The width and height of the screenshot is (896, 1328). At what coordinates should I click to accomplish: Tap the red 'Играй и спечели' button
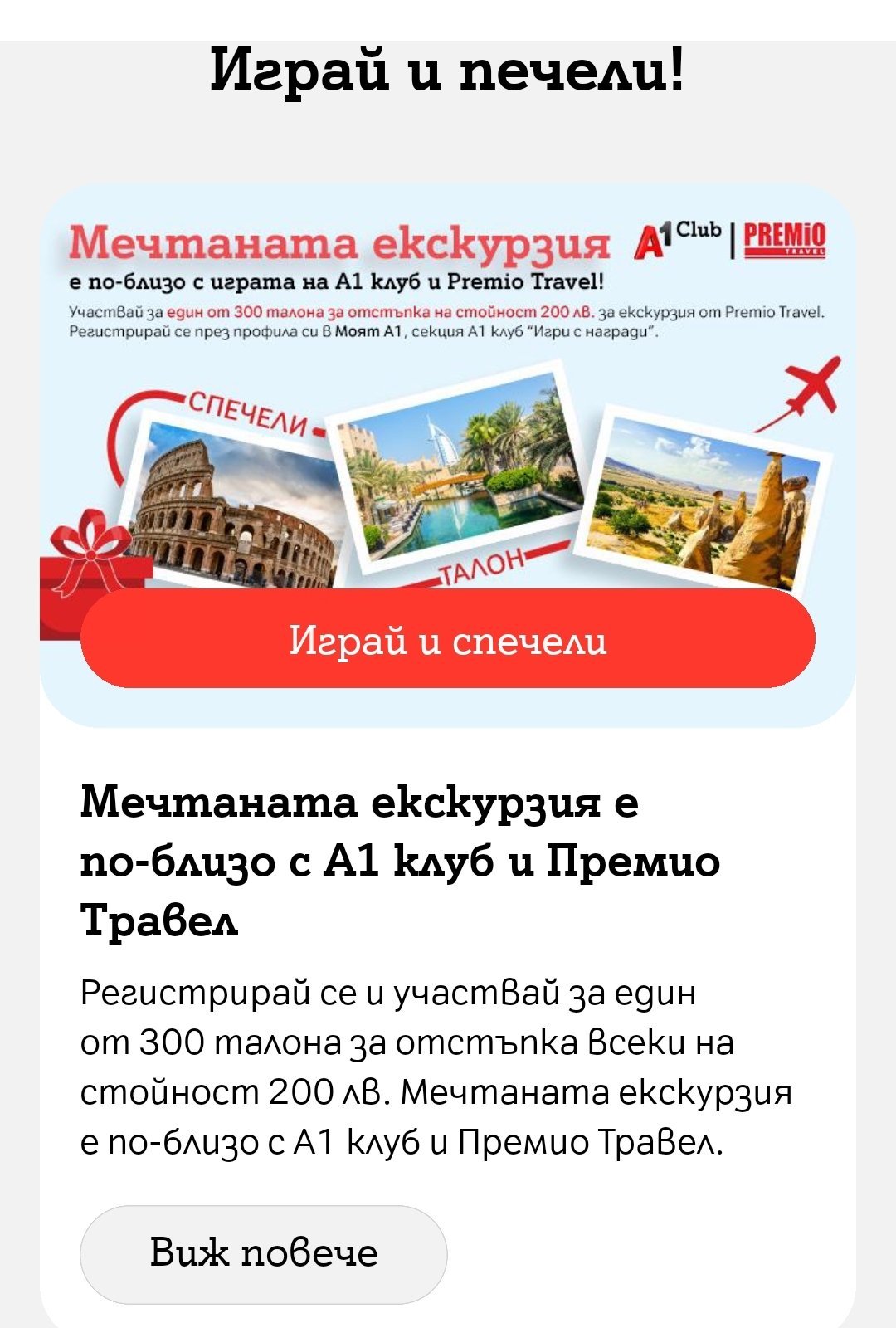pos(448,640)
